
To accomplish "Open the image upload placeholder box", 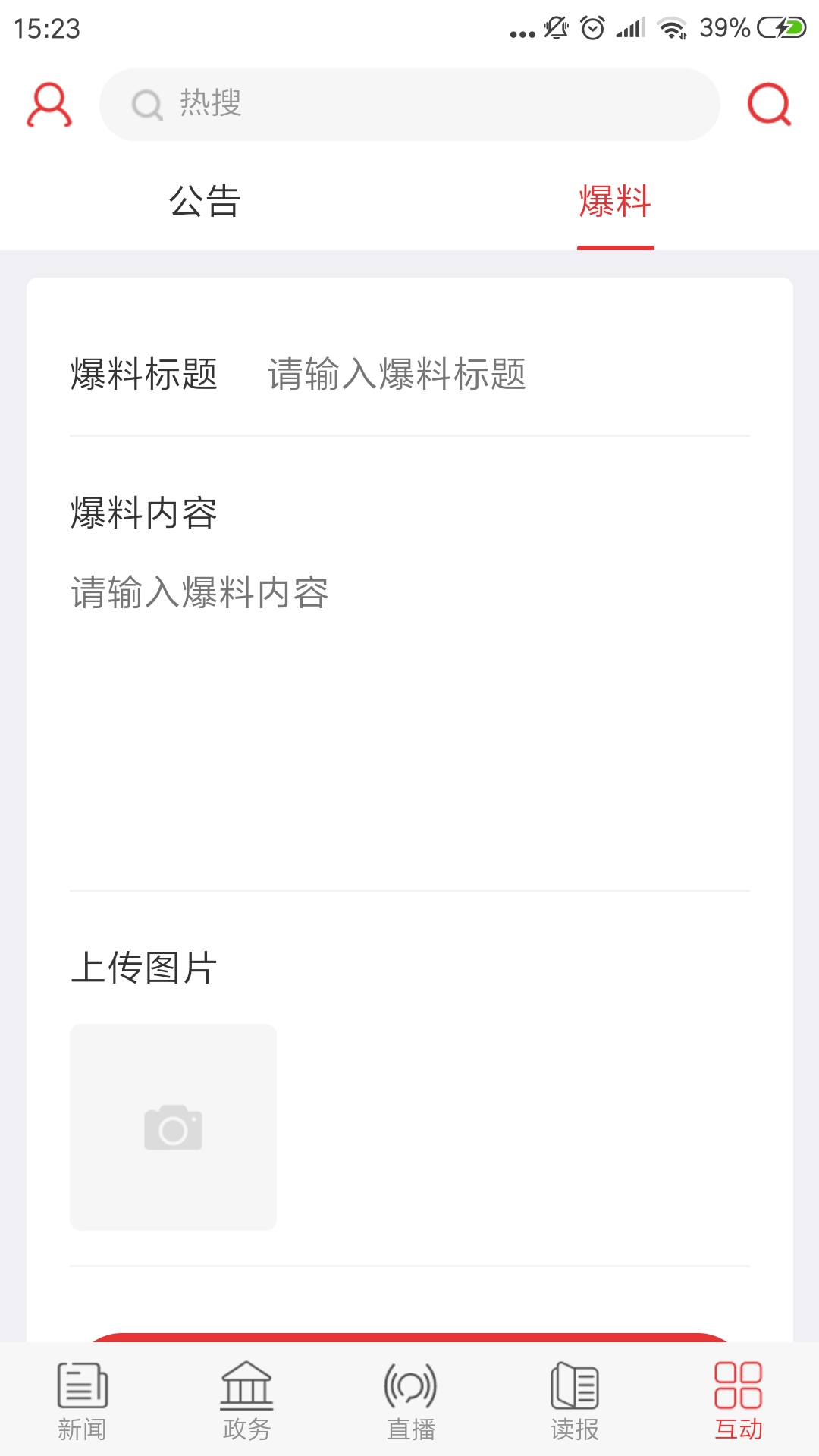I will [x=173, y=1128].
